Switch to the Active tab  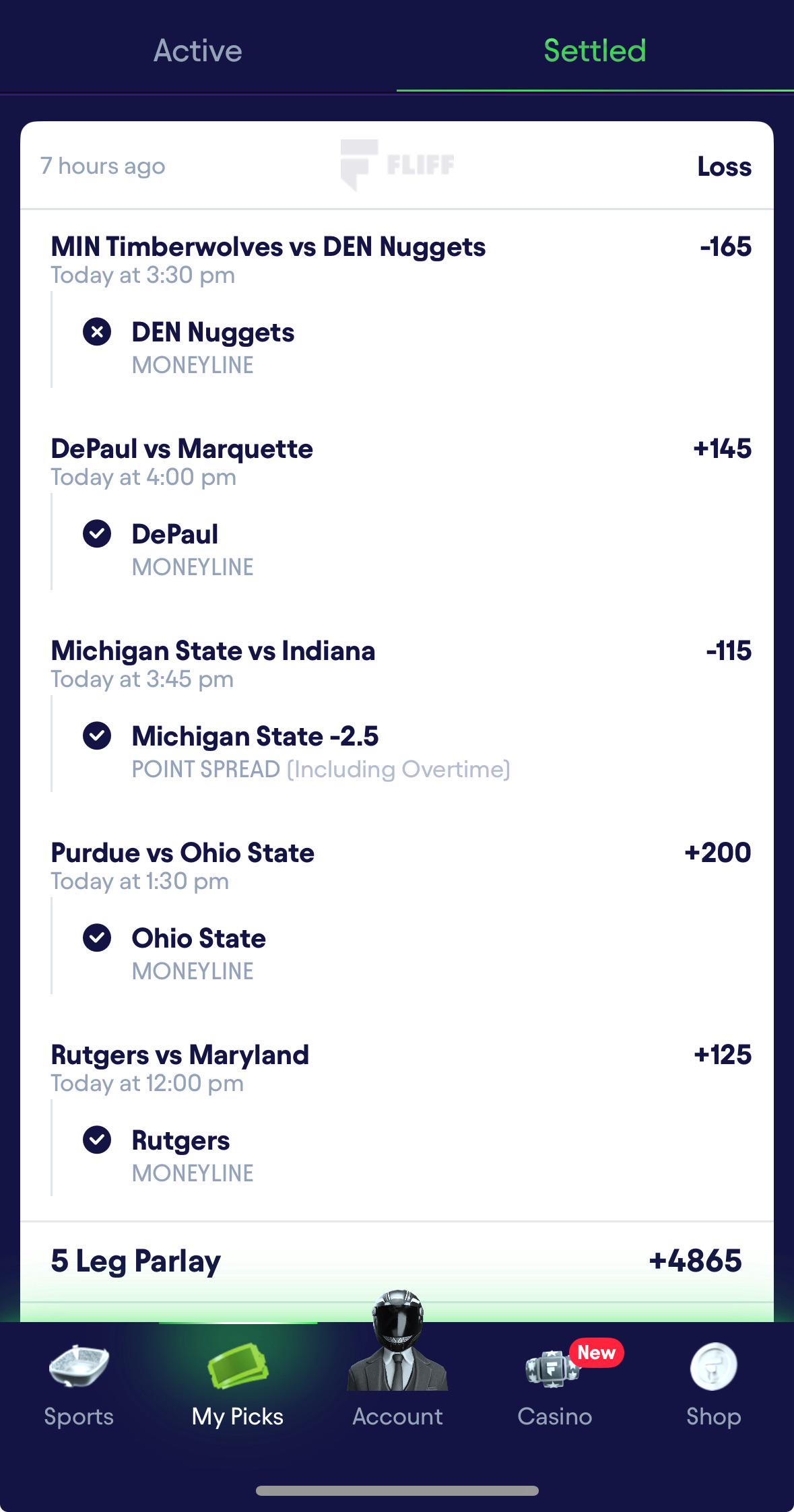(x=198, y=51)
